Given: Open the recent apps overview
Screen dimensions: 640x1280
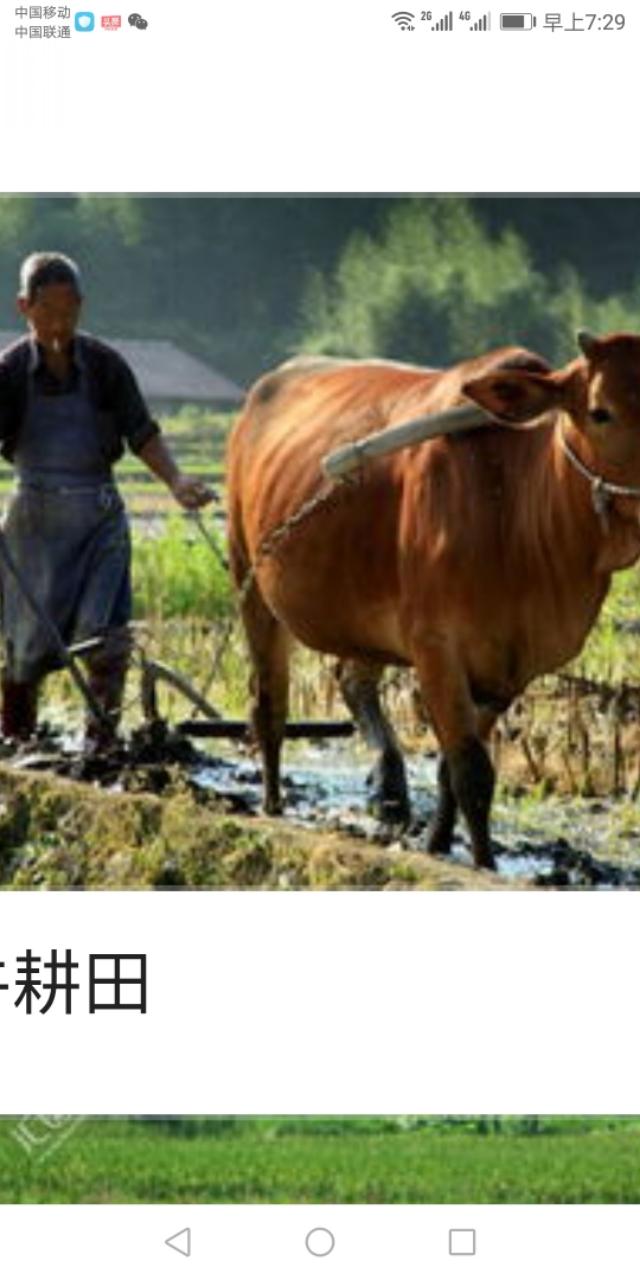Looking at the screenshot, I should coord(462,1242).
